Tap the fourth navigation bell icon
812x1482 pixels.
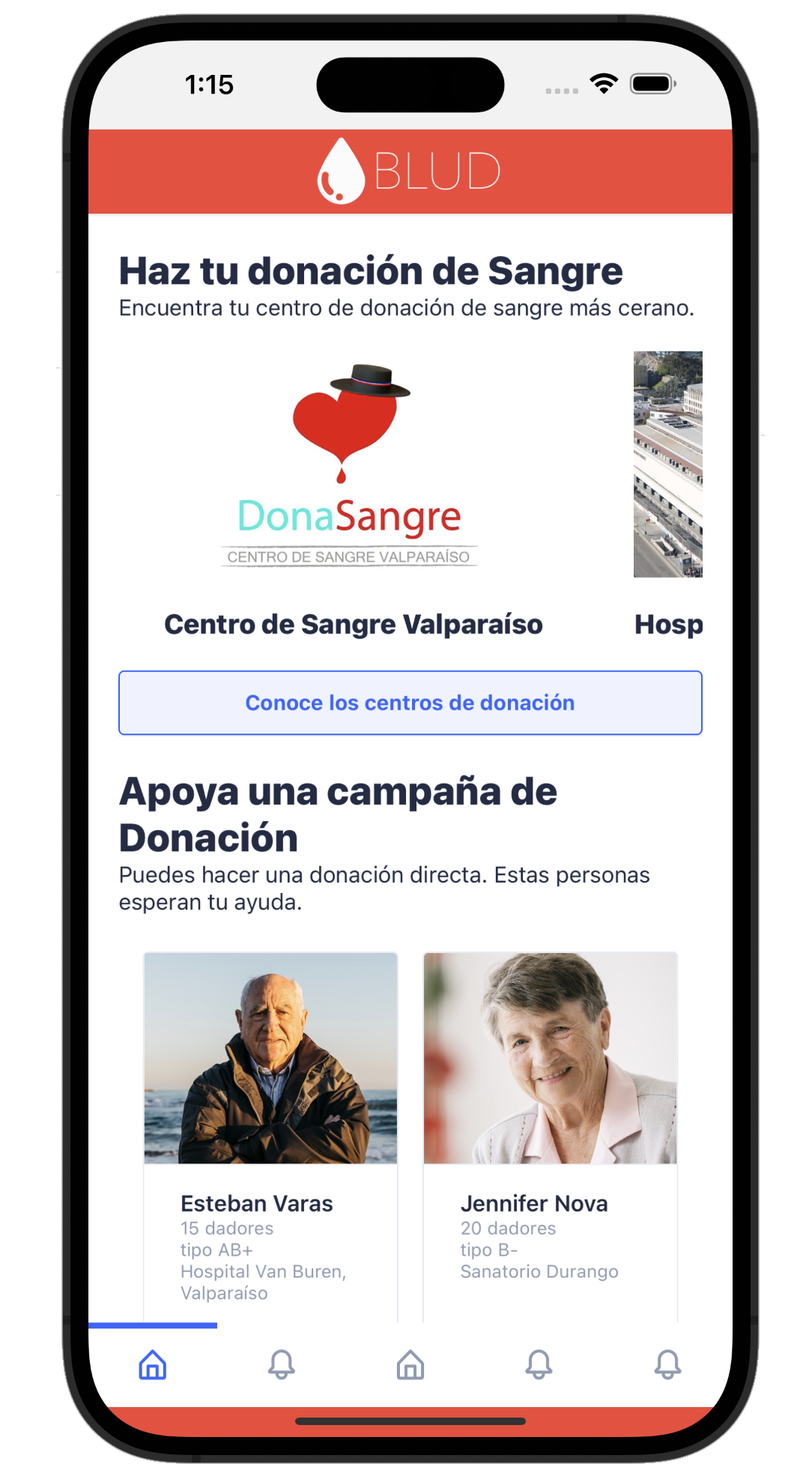[539, 1364]
